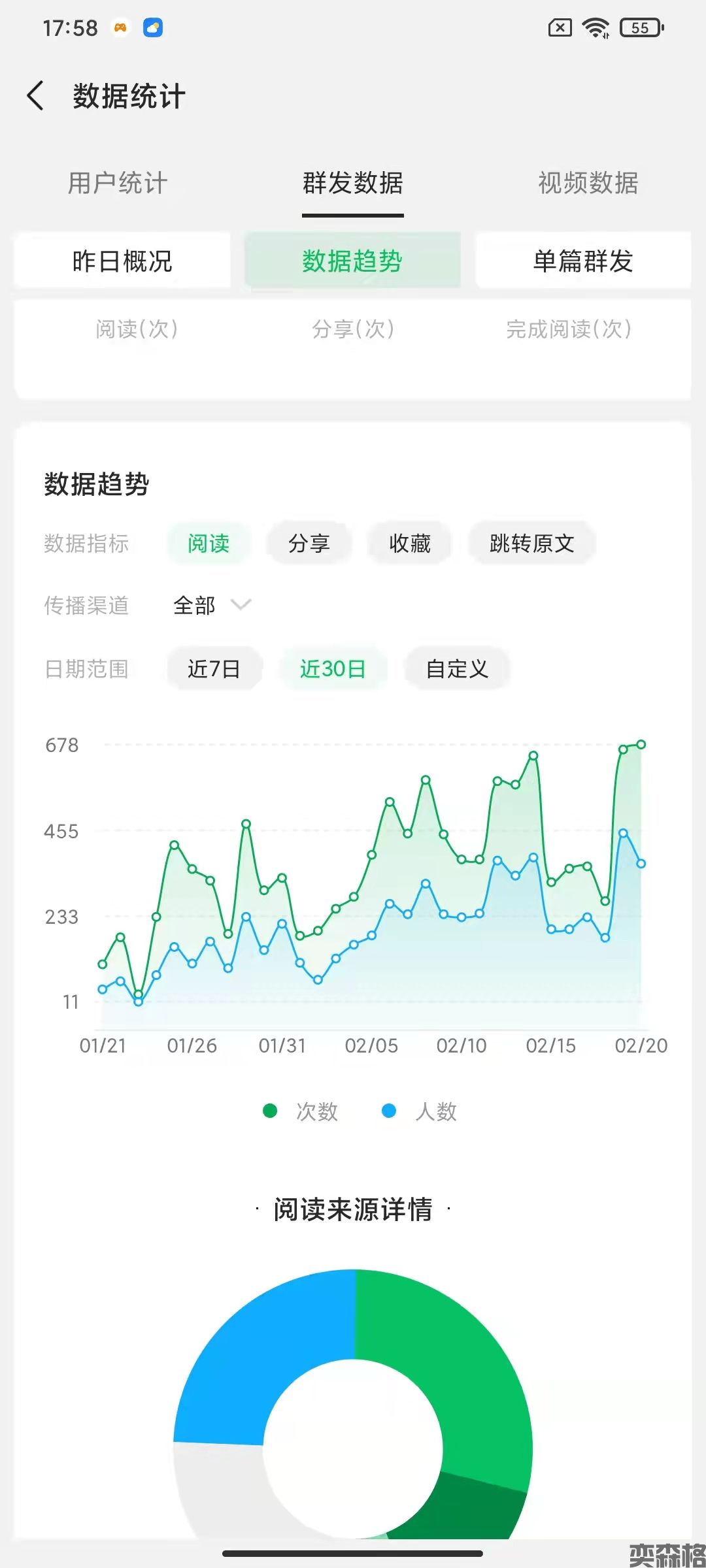This screenshot has height=1568, width=706.
Task: Switch to 昨日概况 view
Action: pyautogui.click(x=122, y=261)
